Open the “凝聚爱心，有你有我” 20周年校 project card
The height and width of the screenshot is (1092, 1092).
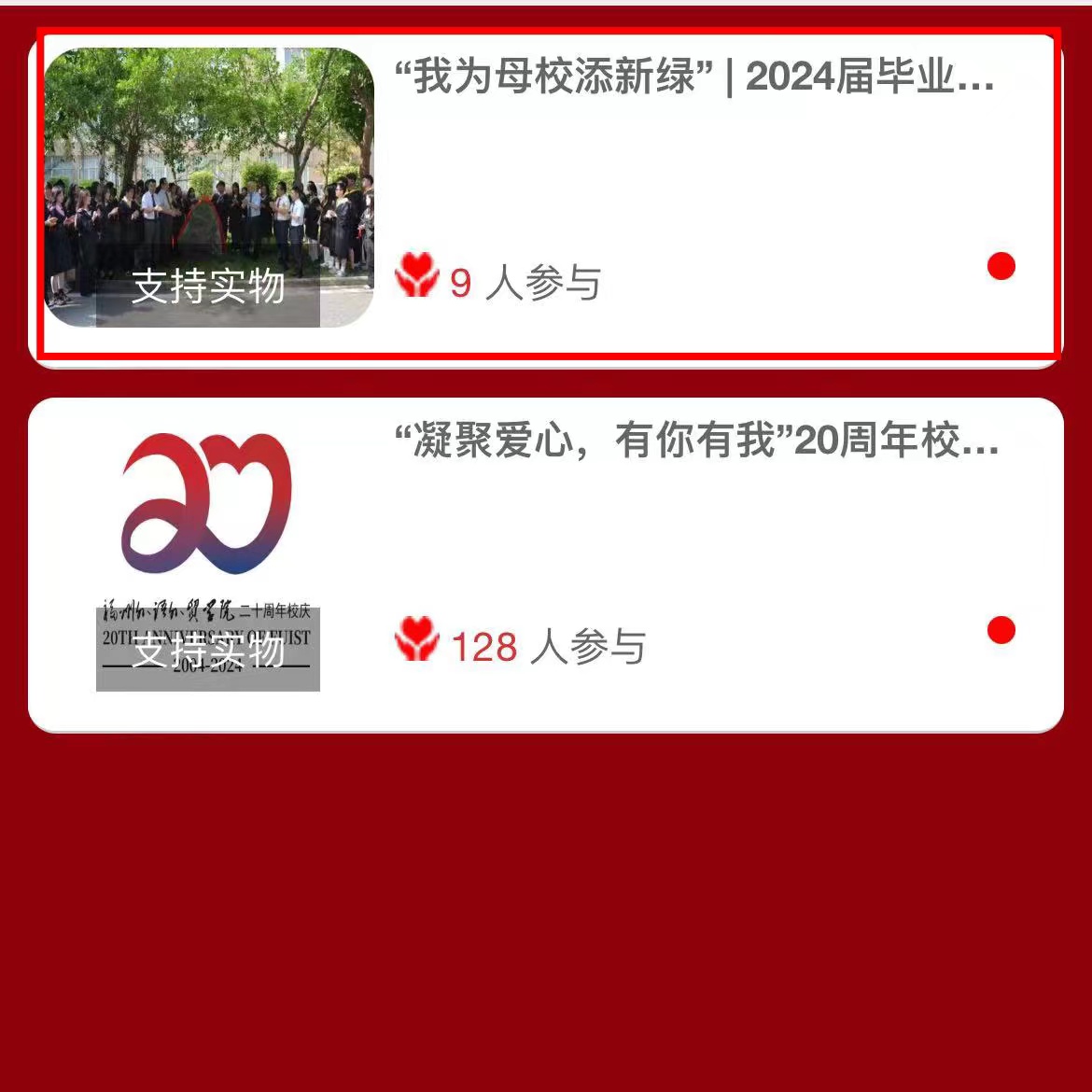pyautogui.click(x=693, y=441)
